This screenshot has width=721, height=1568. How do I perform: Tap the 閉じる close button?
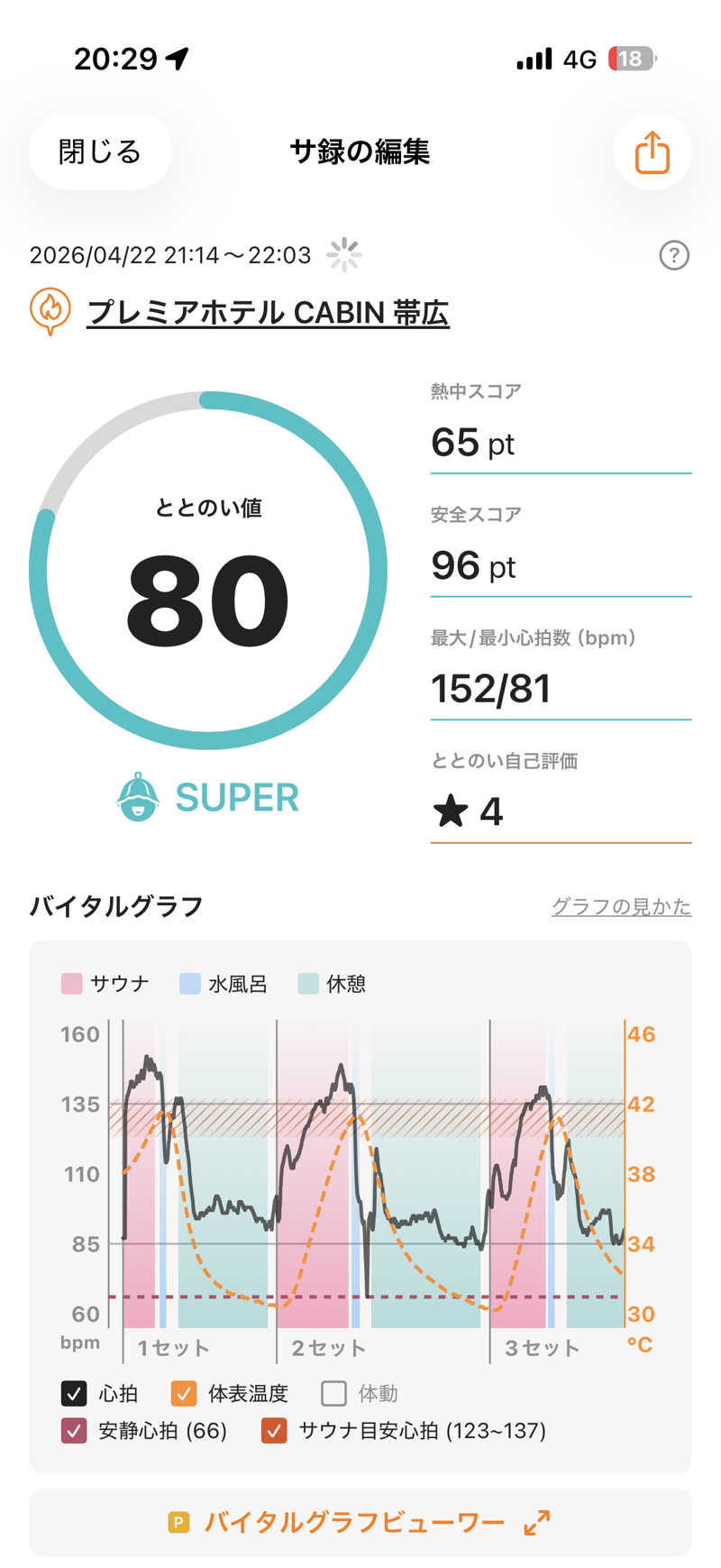99,151
